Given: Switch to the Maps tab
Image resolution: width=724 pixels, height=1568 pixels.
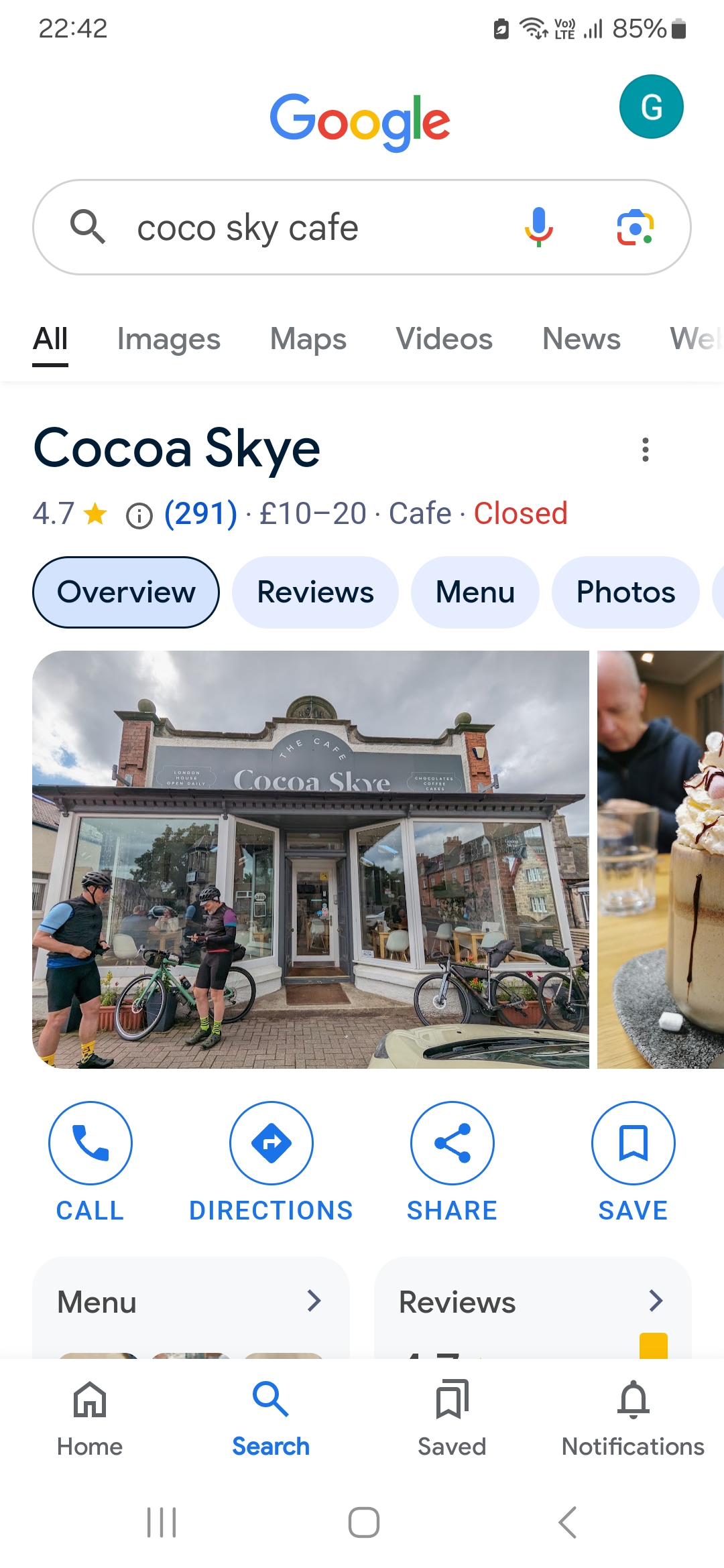Looking at the screenshot, I should click(308, 339).
